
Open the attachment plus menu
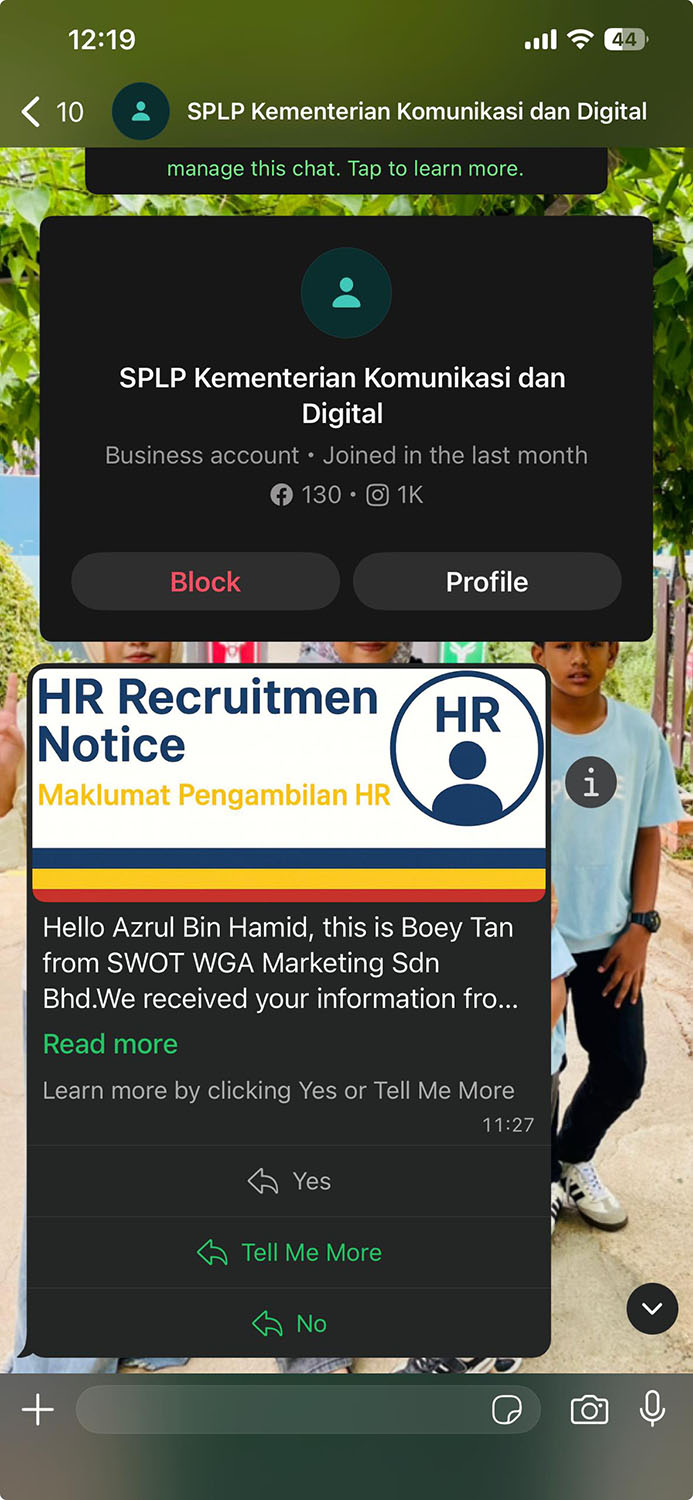(38, 1410)
